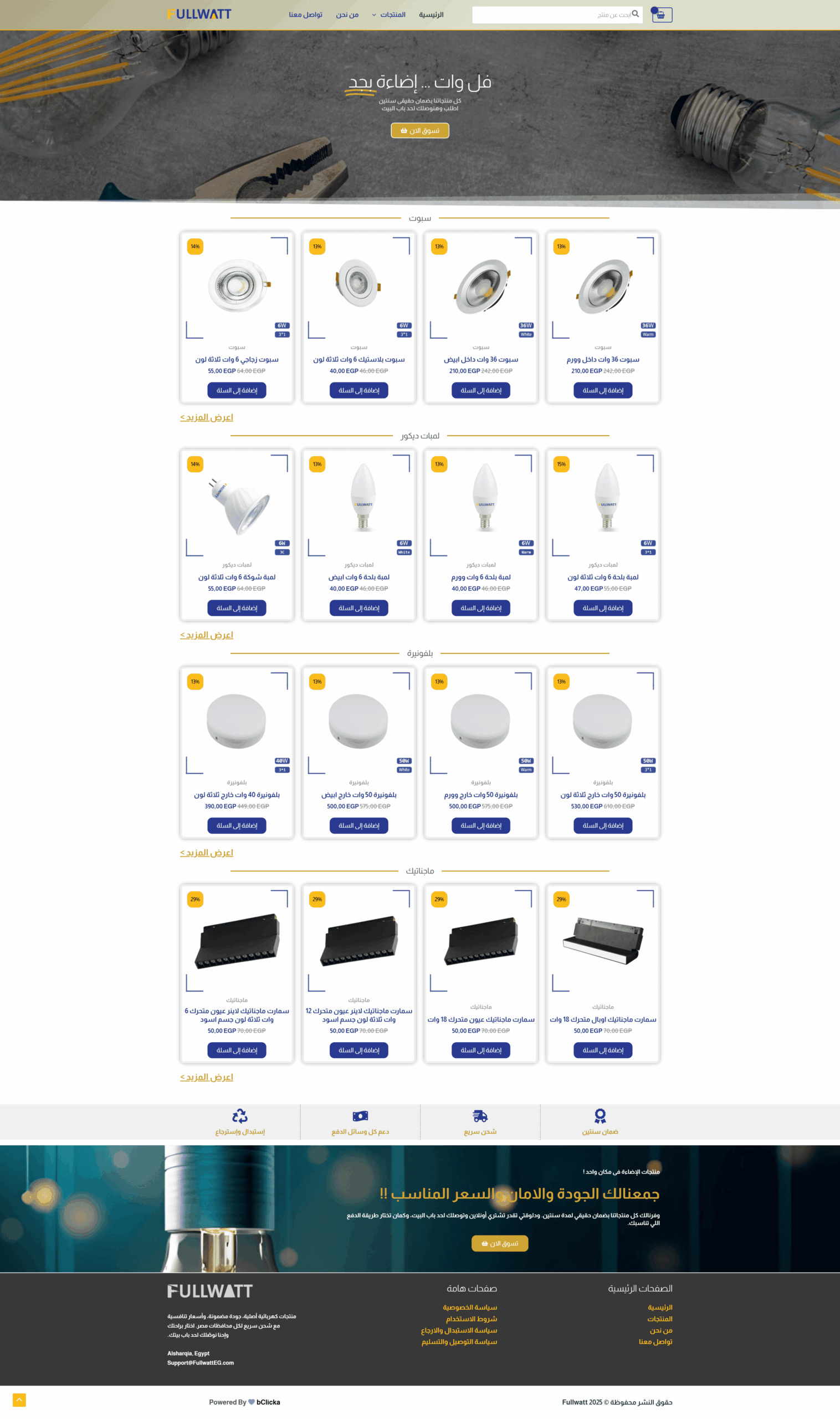The width and height of the screenshot is (840, 1419).
Task: Add سبوت زجاجي 6 وات to cart
Action: pos(237,390)
